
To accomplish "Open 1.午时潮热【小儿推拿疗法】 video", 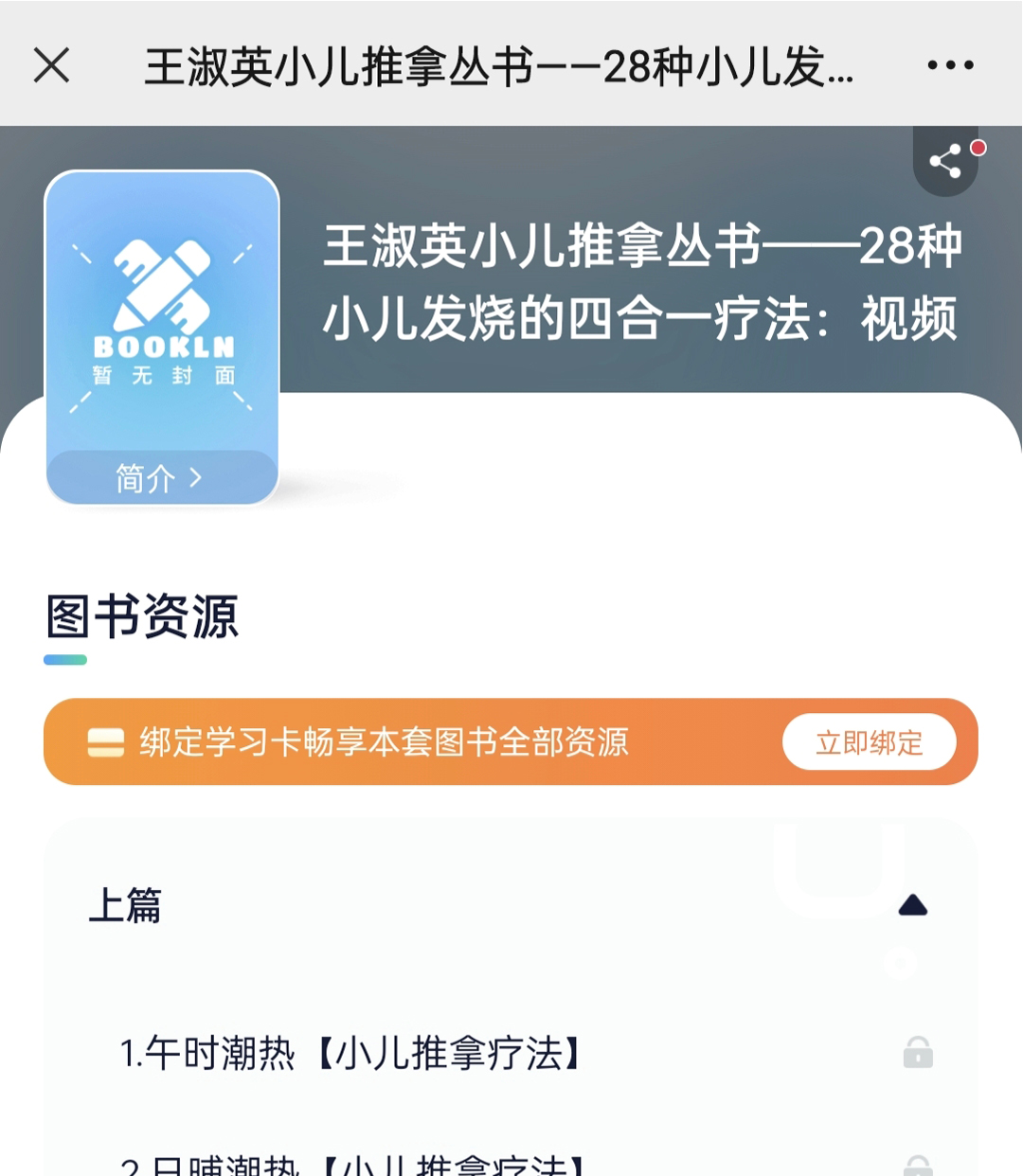I will point(350,1053).
